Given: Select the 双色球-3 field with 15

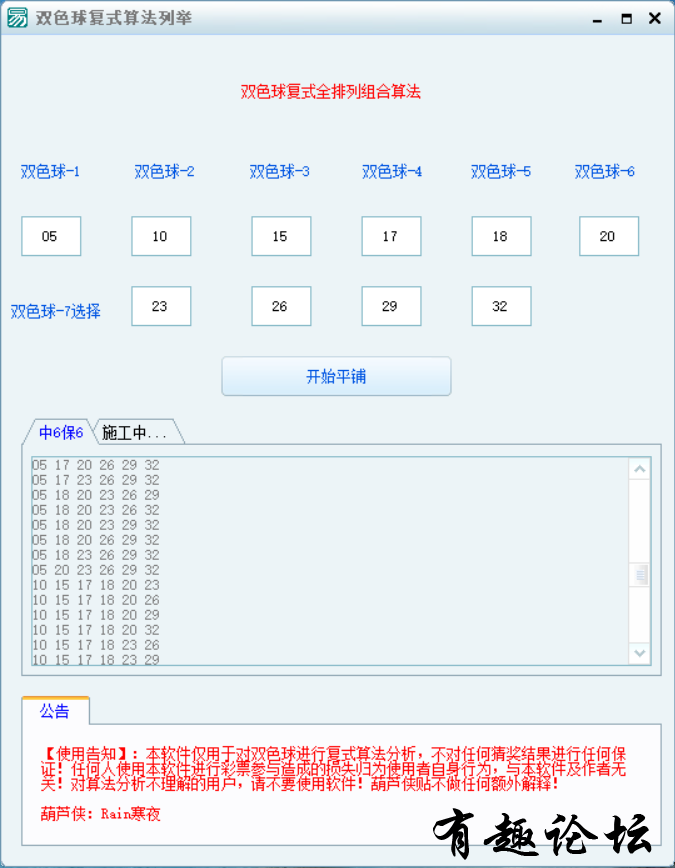Looking at the screenshot, I should tap(280, 236).
